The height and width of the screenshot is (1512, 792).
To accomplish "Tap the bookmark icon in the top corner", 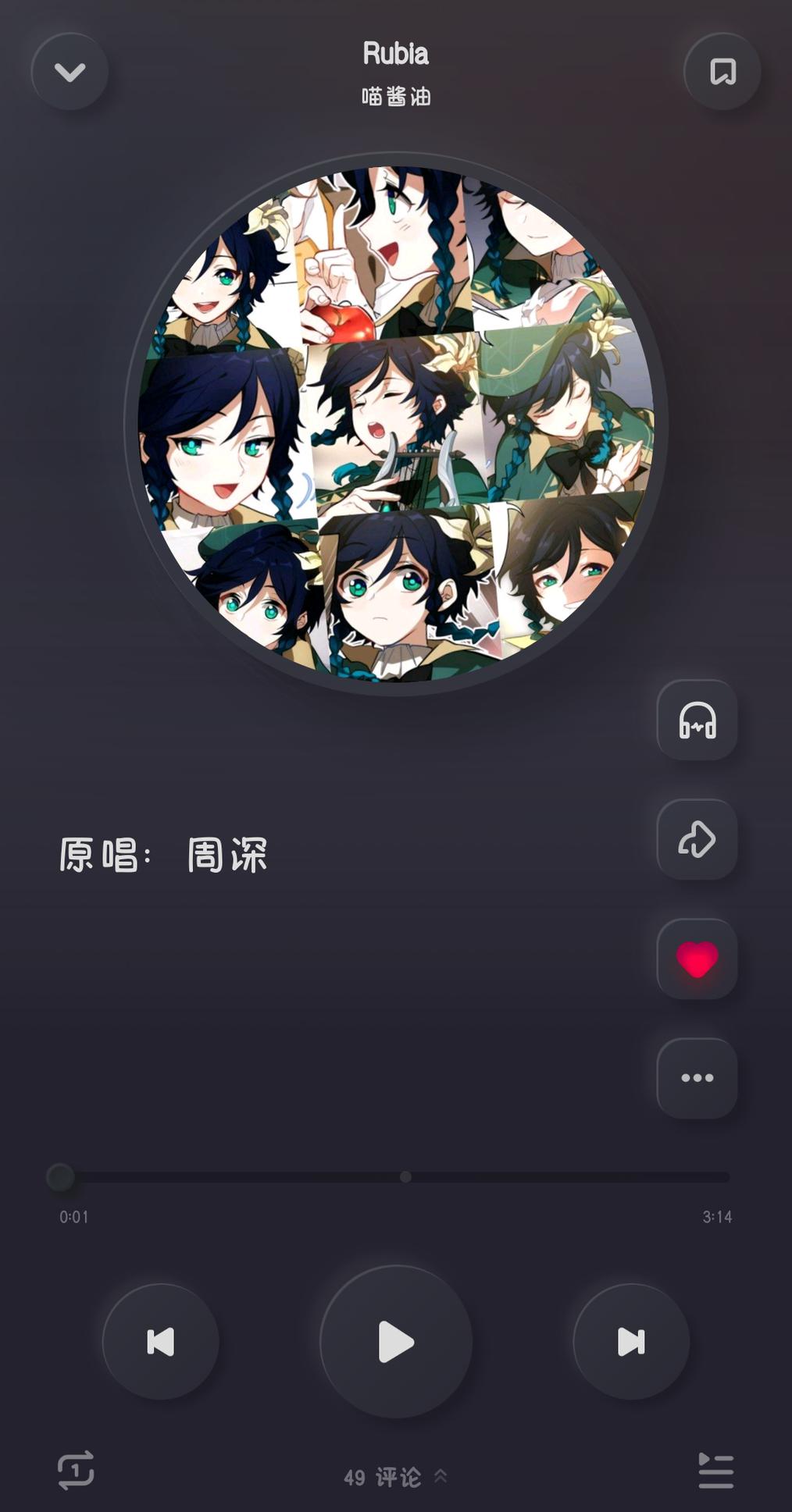I will tap(722, 72).
